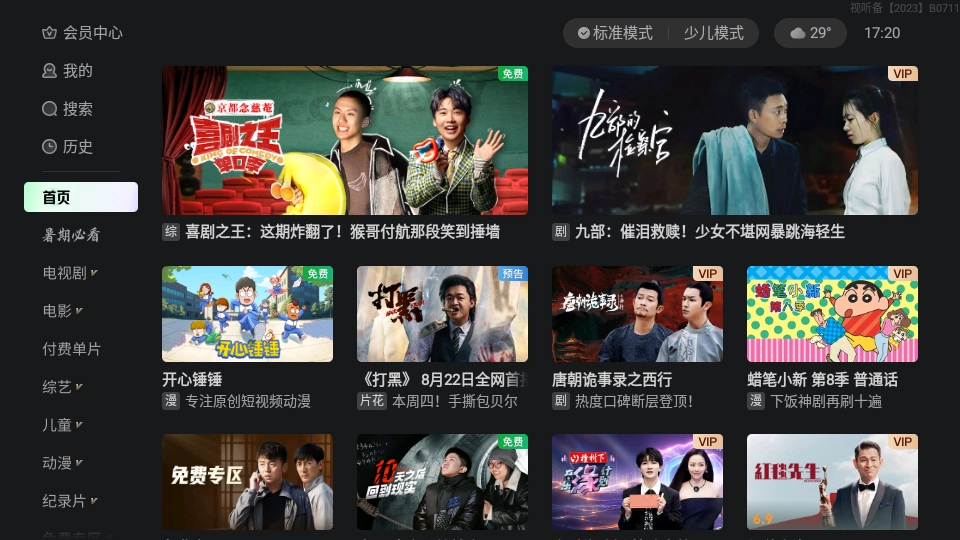Switch to 动漫 category

[63, 463]
